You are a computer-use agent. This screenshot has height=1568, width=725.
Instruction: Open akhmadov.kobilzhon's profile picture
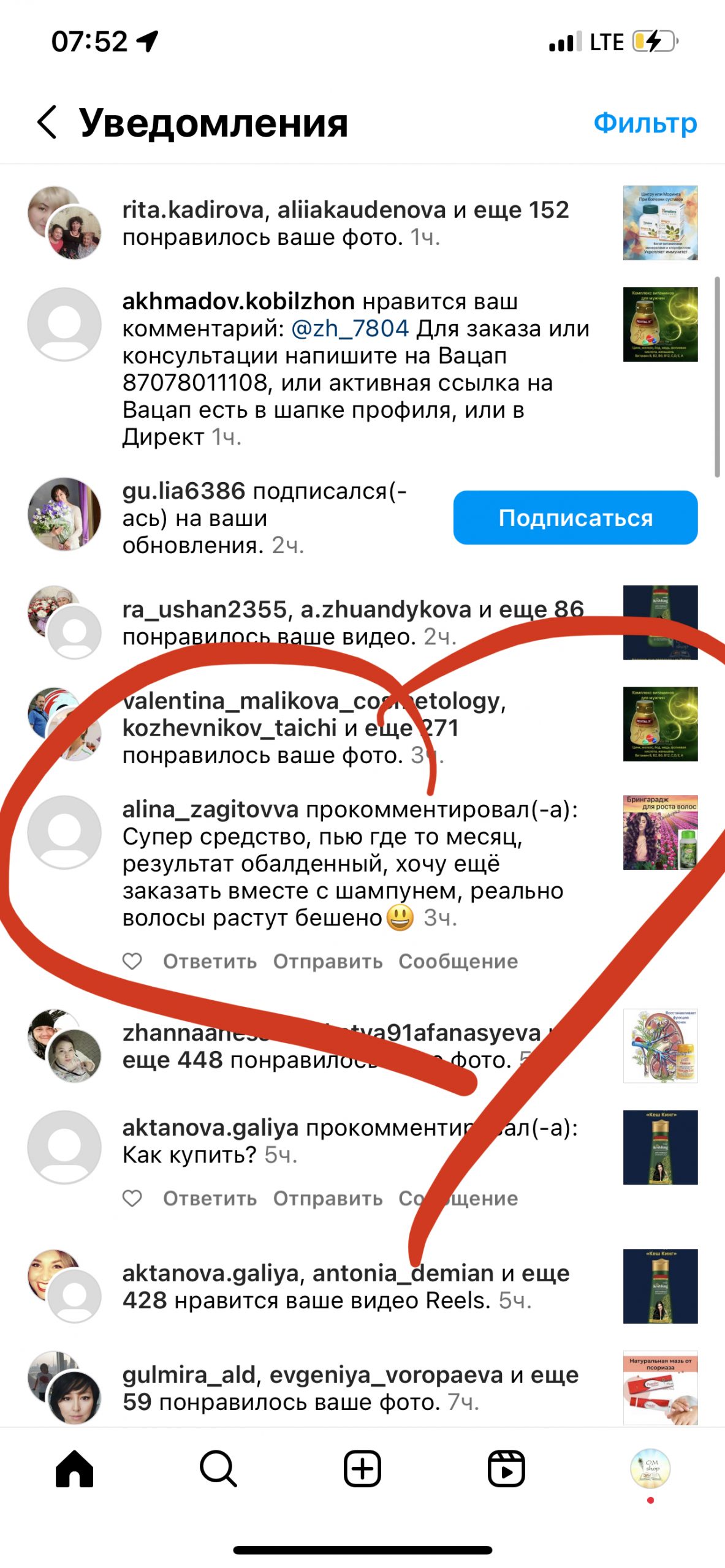click(64, 324)
